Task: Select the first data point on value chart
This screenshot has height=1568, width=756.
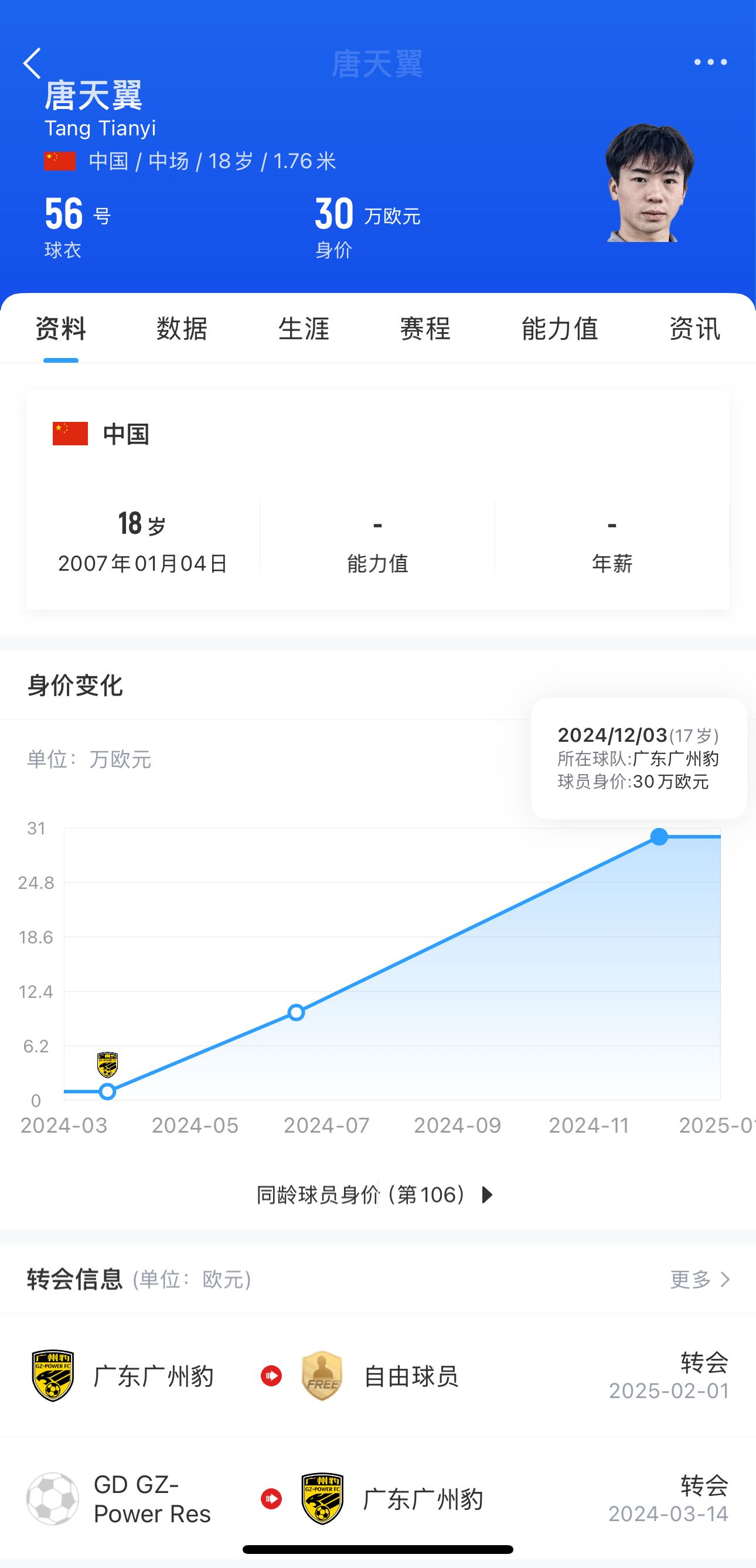Action: coord(108,1092)
